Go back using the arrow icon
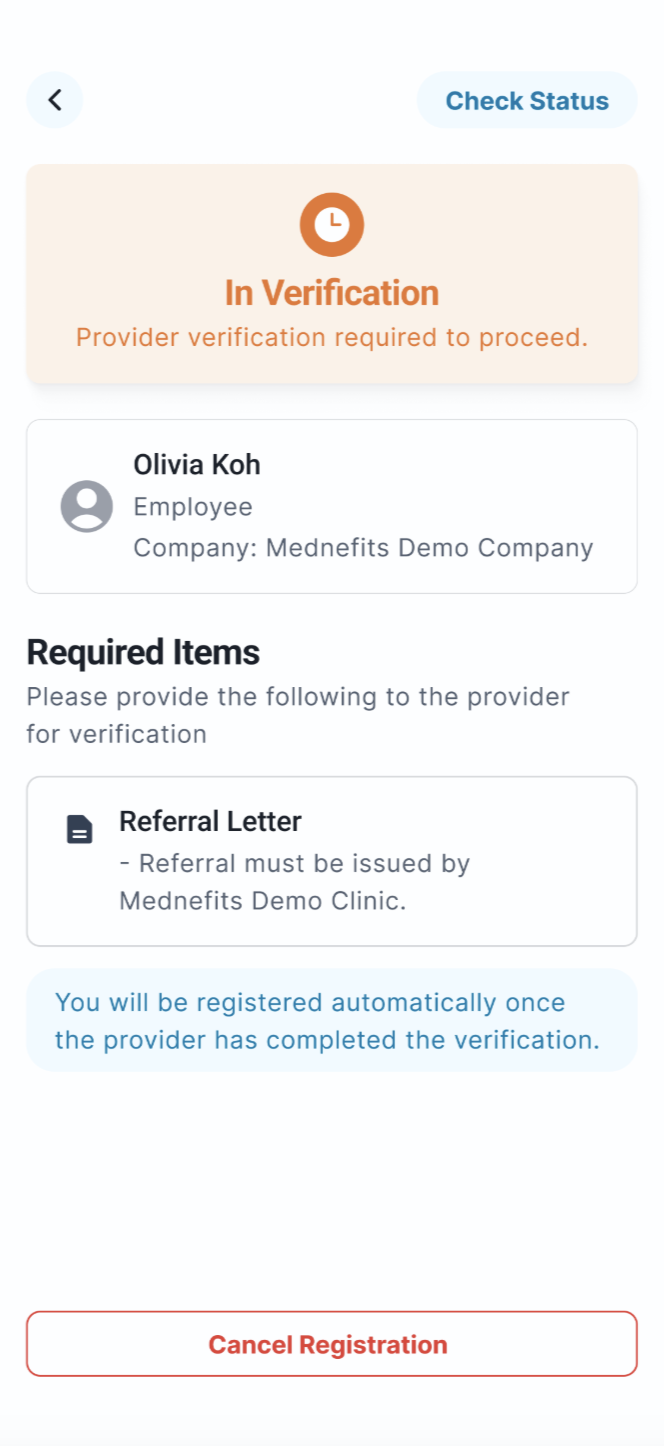This screenshot has width=664, height=1446. [x=55, y=100]
